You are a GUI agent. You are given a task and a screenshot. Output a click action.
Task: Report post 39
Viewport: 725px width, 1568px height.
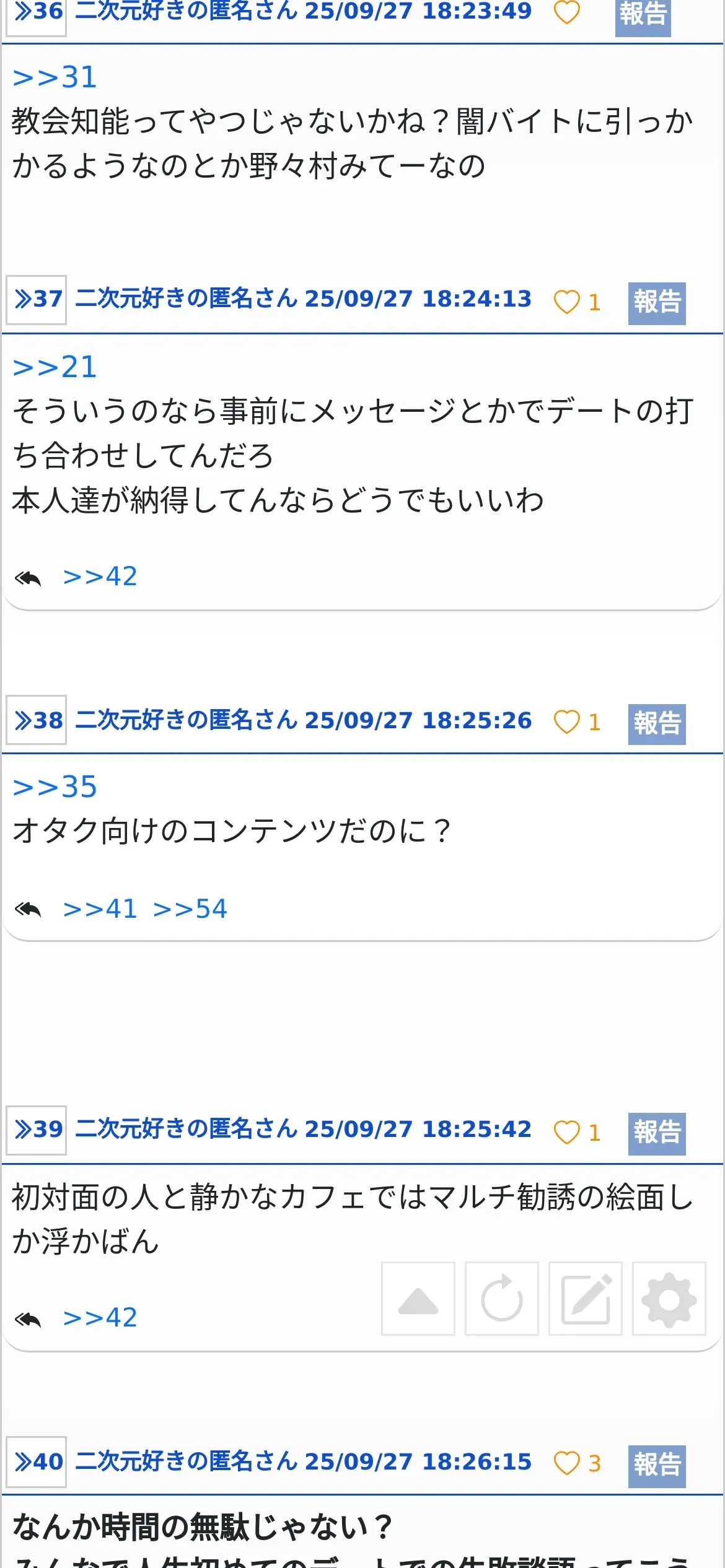(x=657, y=1133)
